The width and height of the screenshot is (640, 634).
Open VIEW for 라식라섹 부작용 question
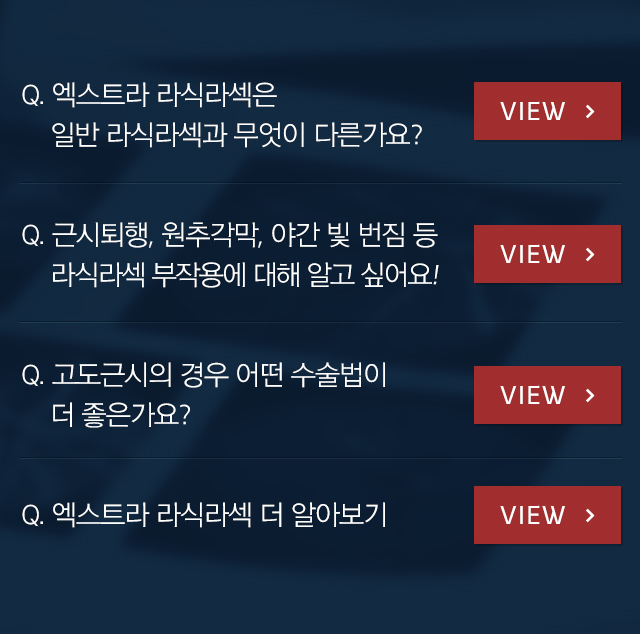tap(547, 254)
